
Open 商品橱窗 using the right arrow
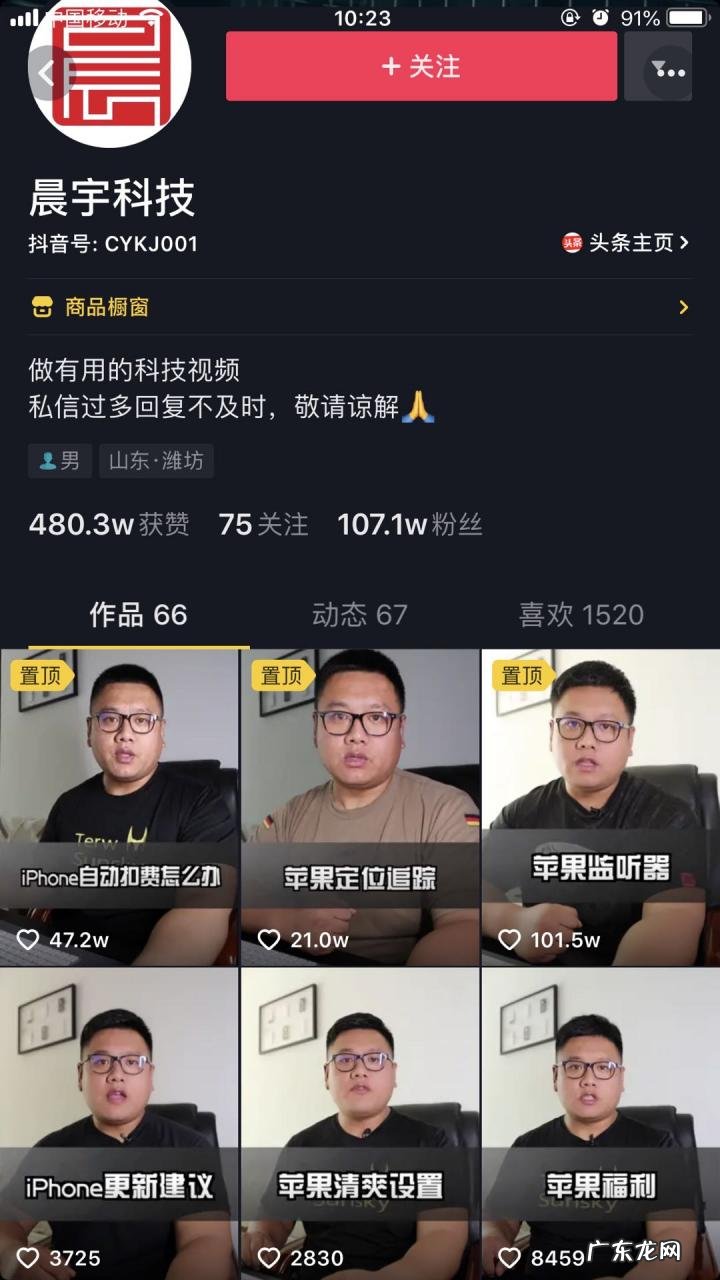click(684, 308)
